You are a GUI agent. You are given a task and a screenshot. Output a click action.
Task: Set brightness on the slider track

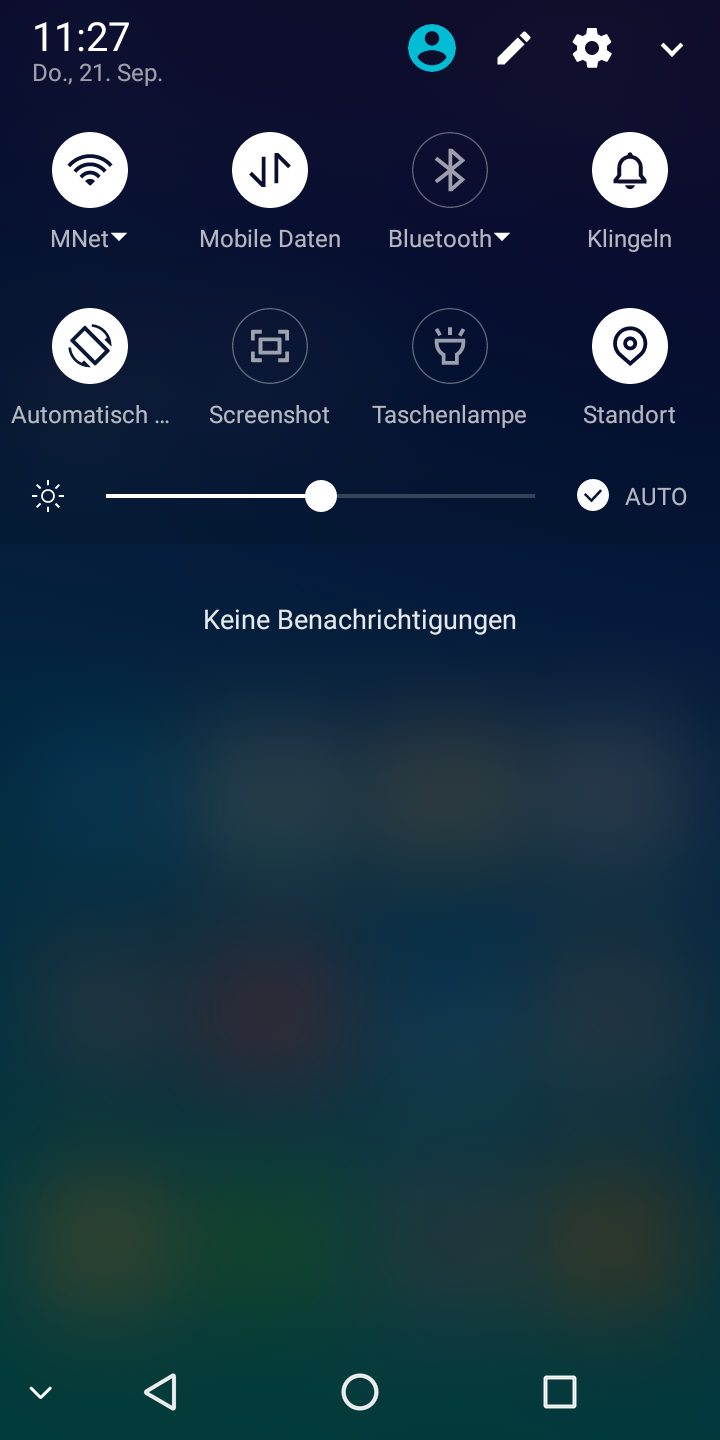430,496
